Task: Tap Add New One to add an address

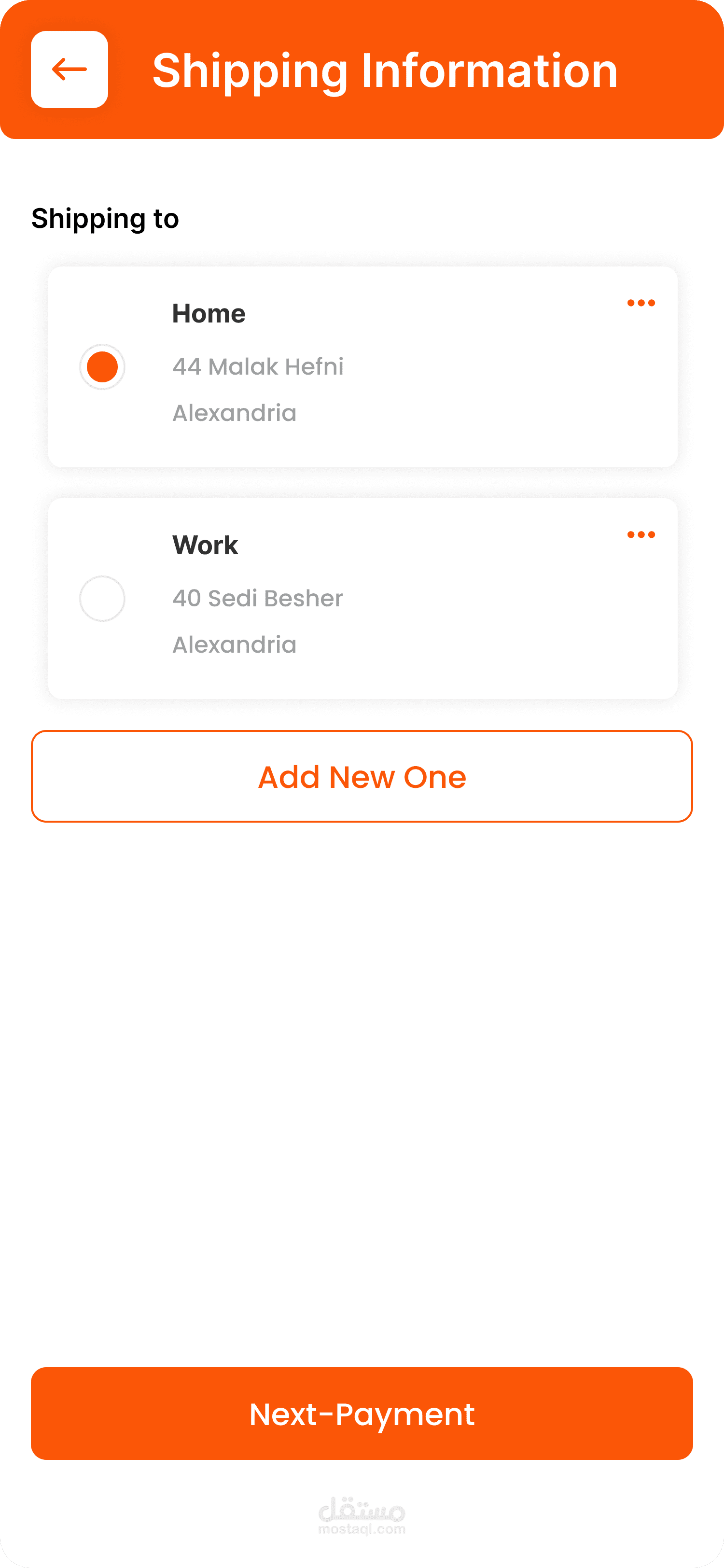Action: point(362,776)
